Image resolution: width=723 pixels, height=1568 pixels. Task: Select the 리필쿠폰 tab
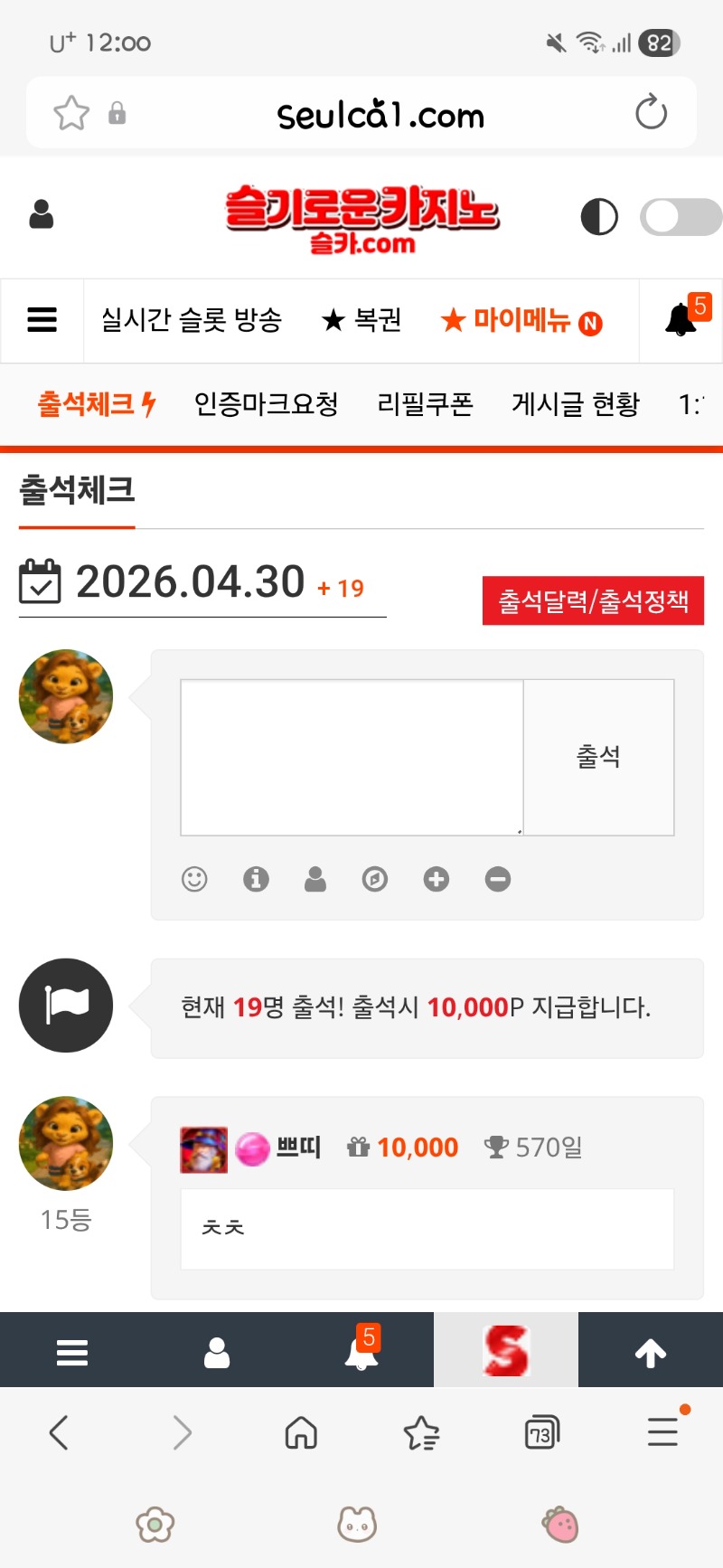[425, 404]
